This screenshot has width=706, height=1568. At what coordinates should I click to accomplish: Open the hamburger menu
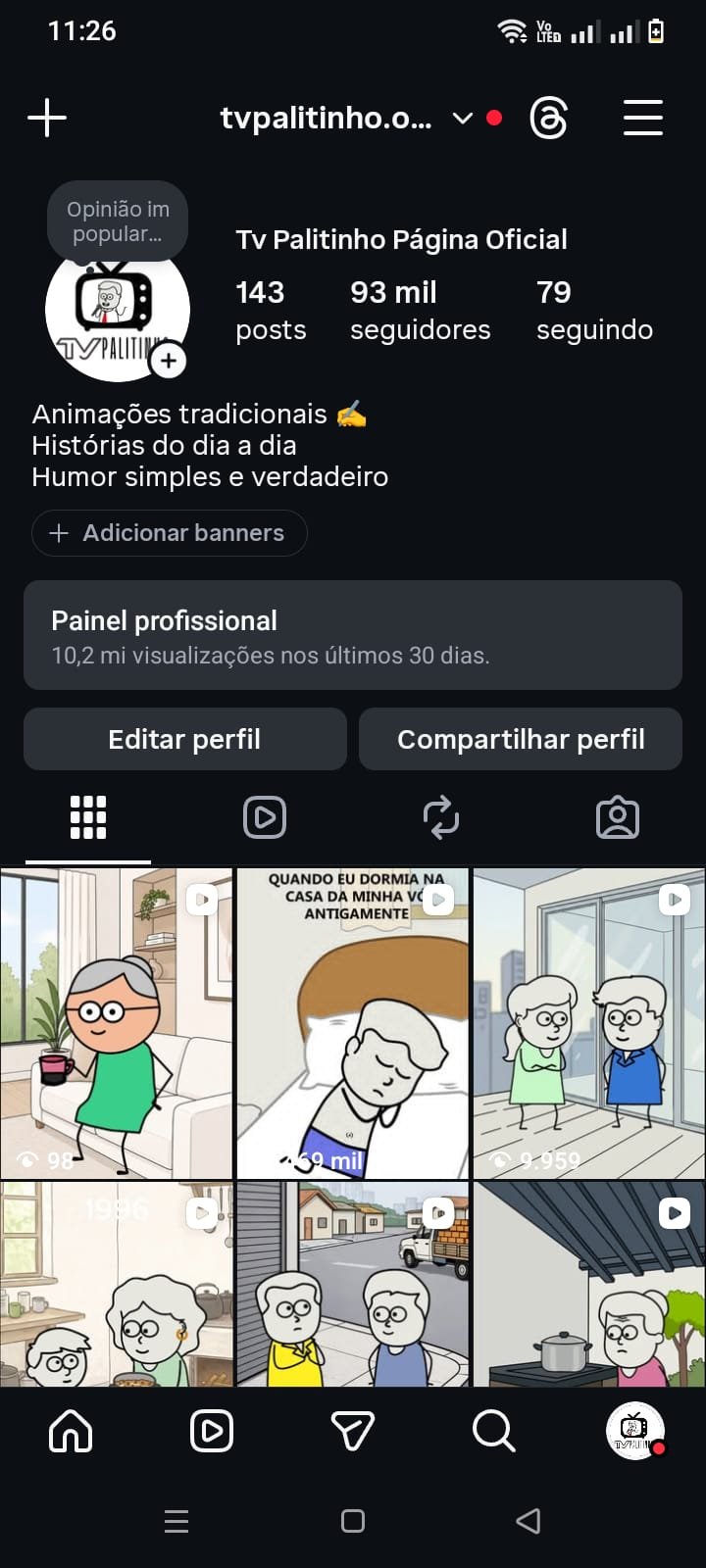pyautogui.click(x=643, y=119)
